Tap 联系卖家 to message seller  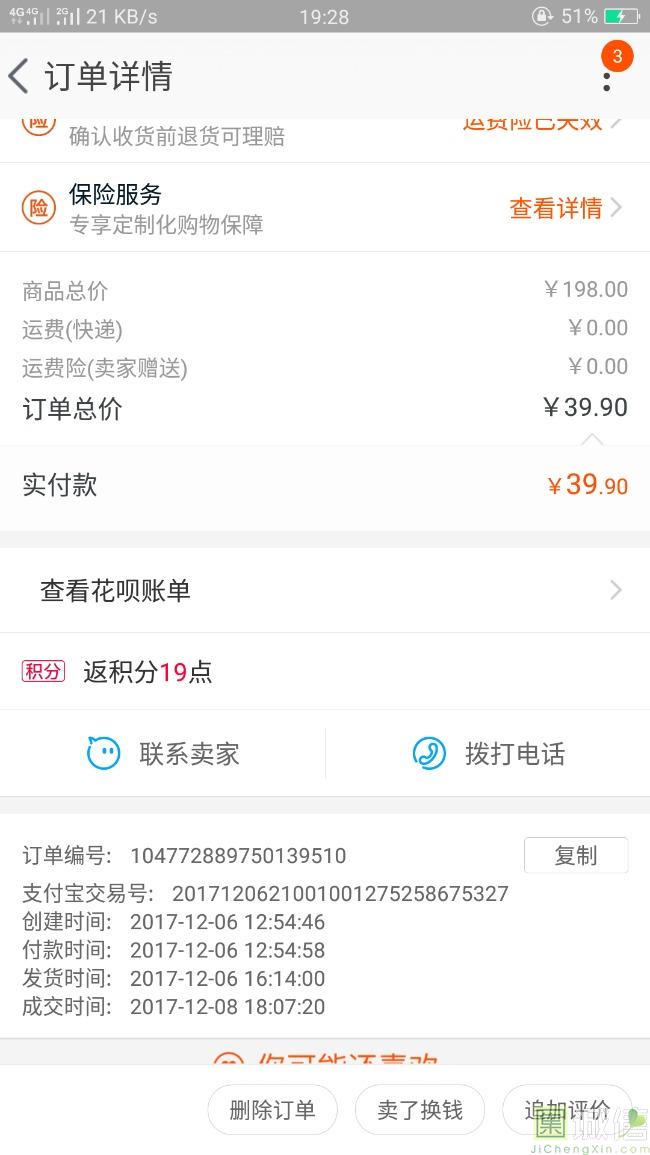[x=163, y=754]
